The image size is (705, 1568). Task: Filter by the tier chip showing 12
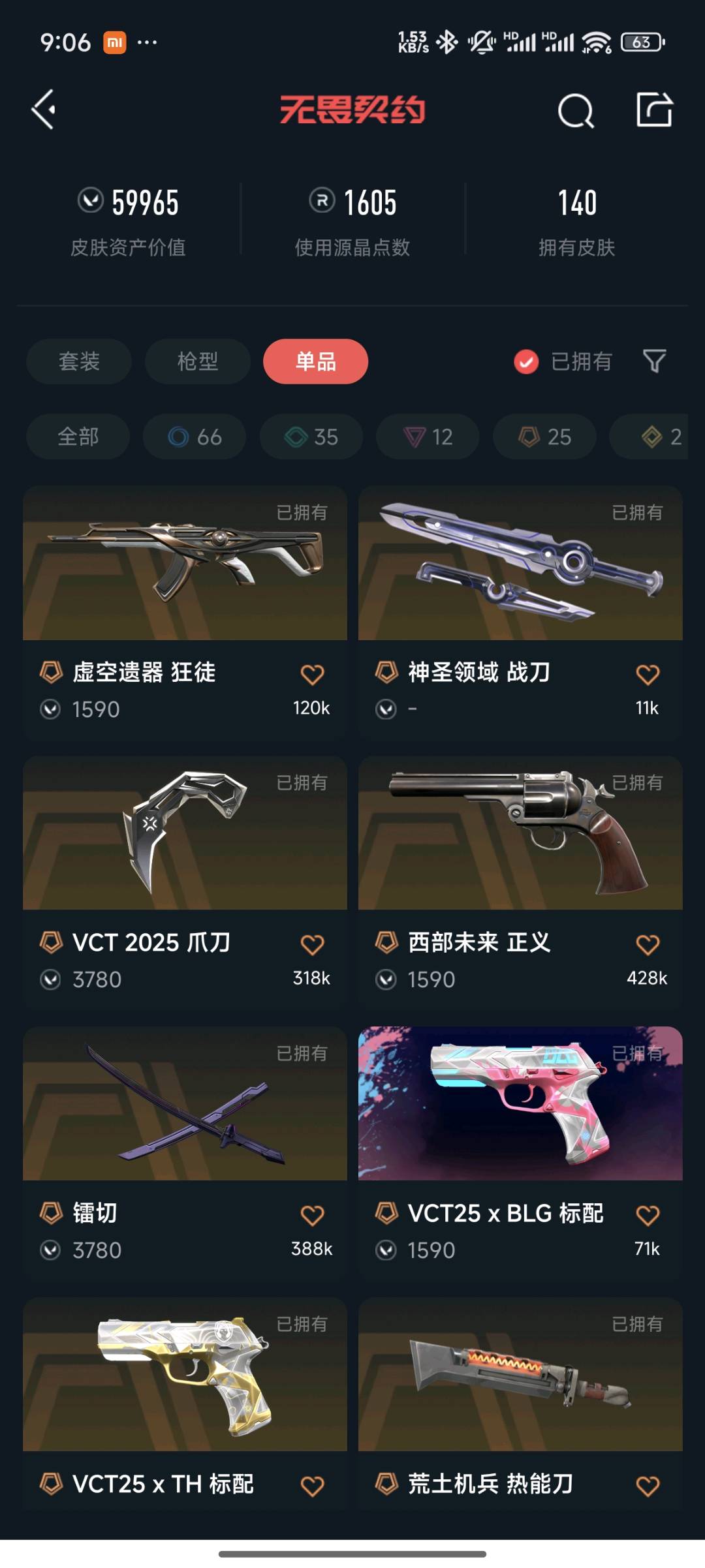pyautogui.click(x=428, y=437)
